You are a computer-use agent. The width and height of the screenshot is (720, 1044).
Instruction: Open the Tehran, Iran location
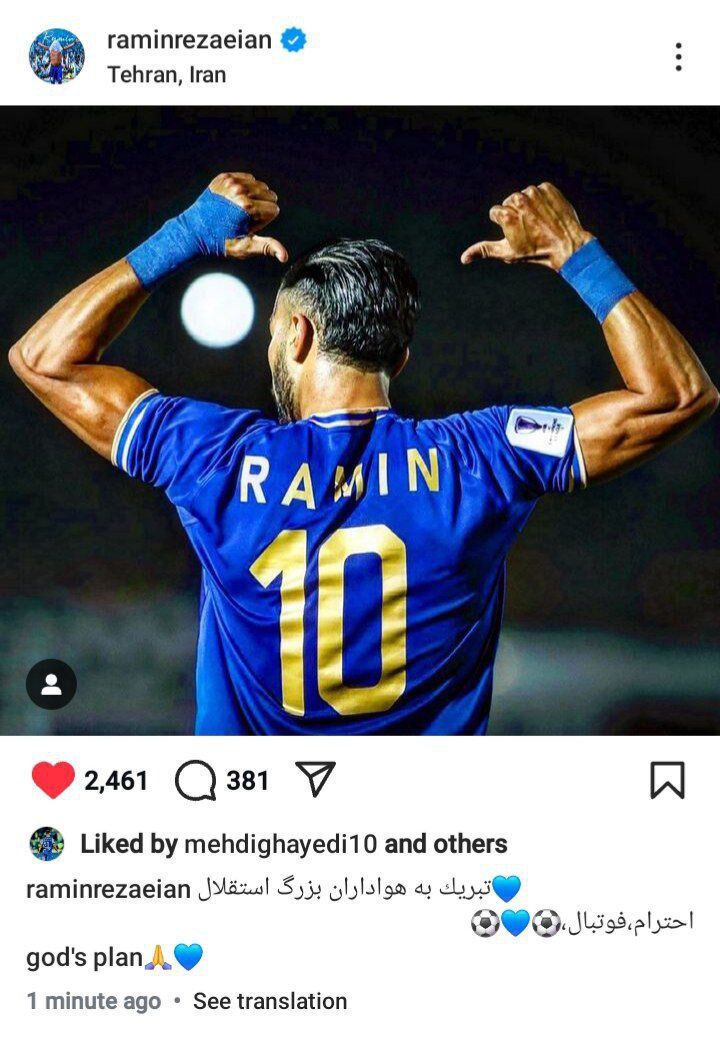point(167,74)
